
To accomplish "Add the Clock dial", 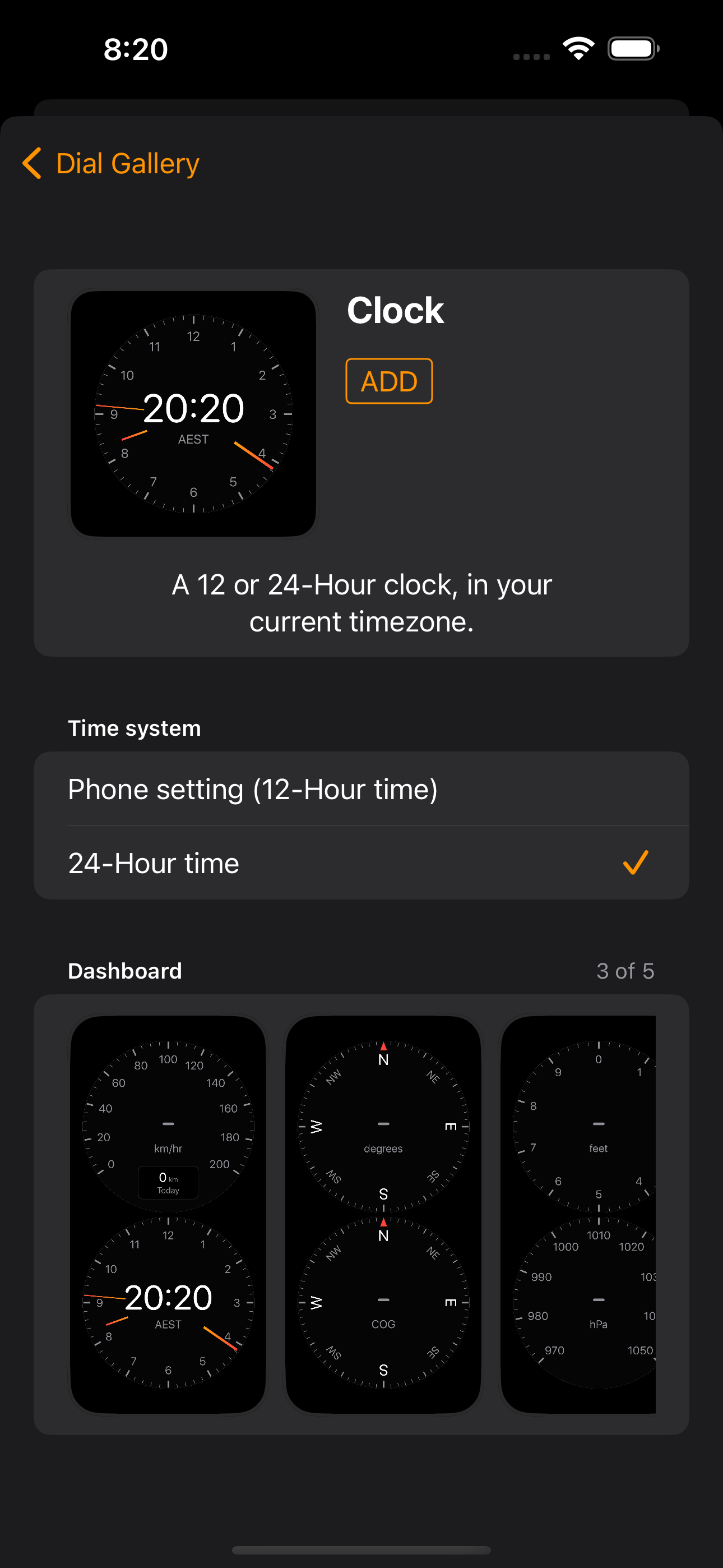I will tap(389, 382).
